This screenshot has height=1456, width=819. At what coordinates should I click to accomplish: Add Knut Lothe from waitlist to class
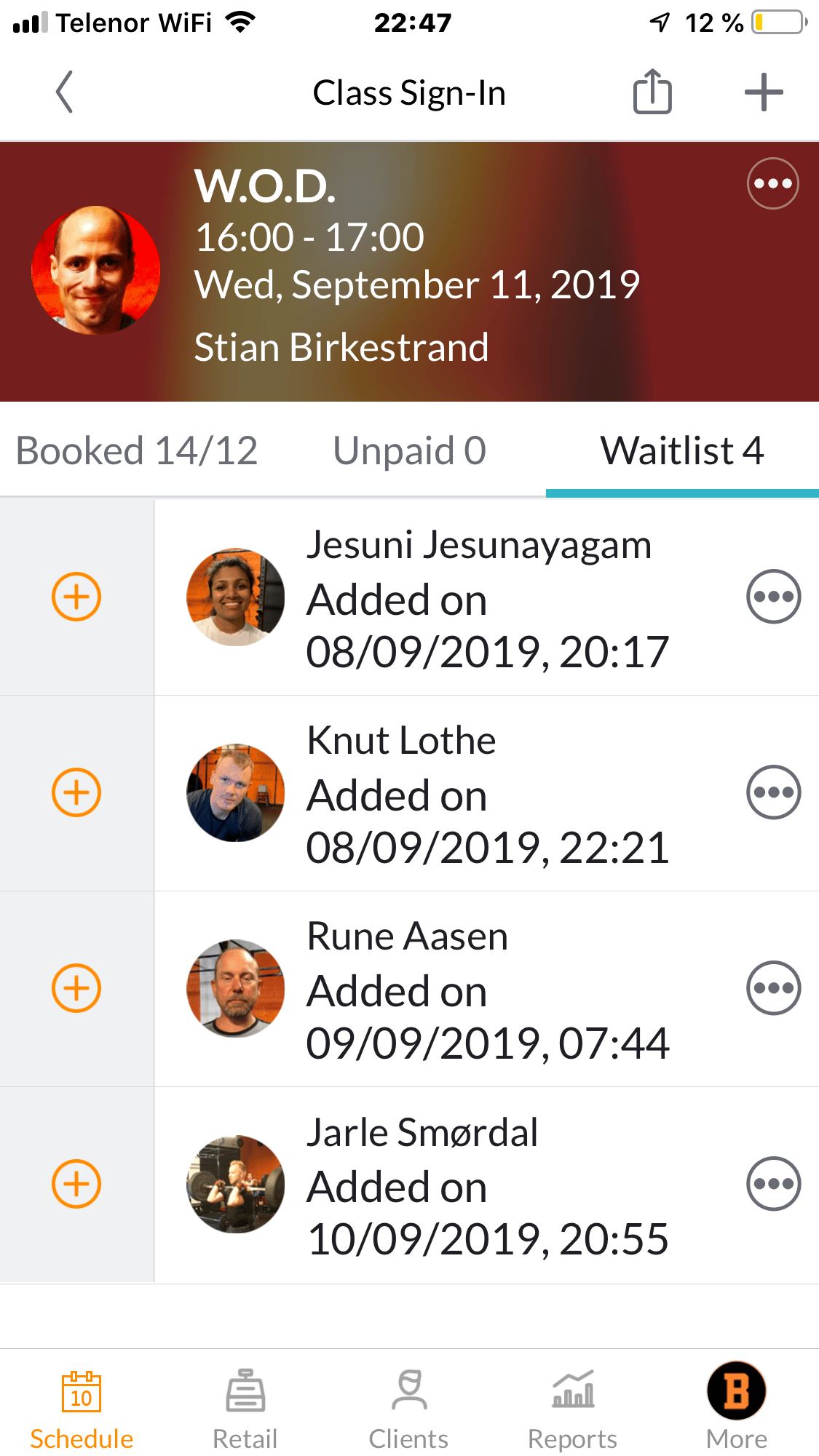click(x=76, y=792)
